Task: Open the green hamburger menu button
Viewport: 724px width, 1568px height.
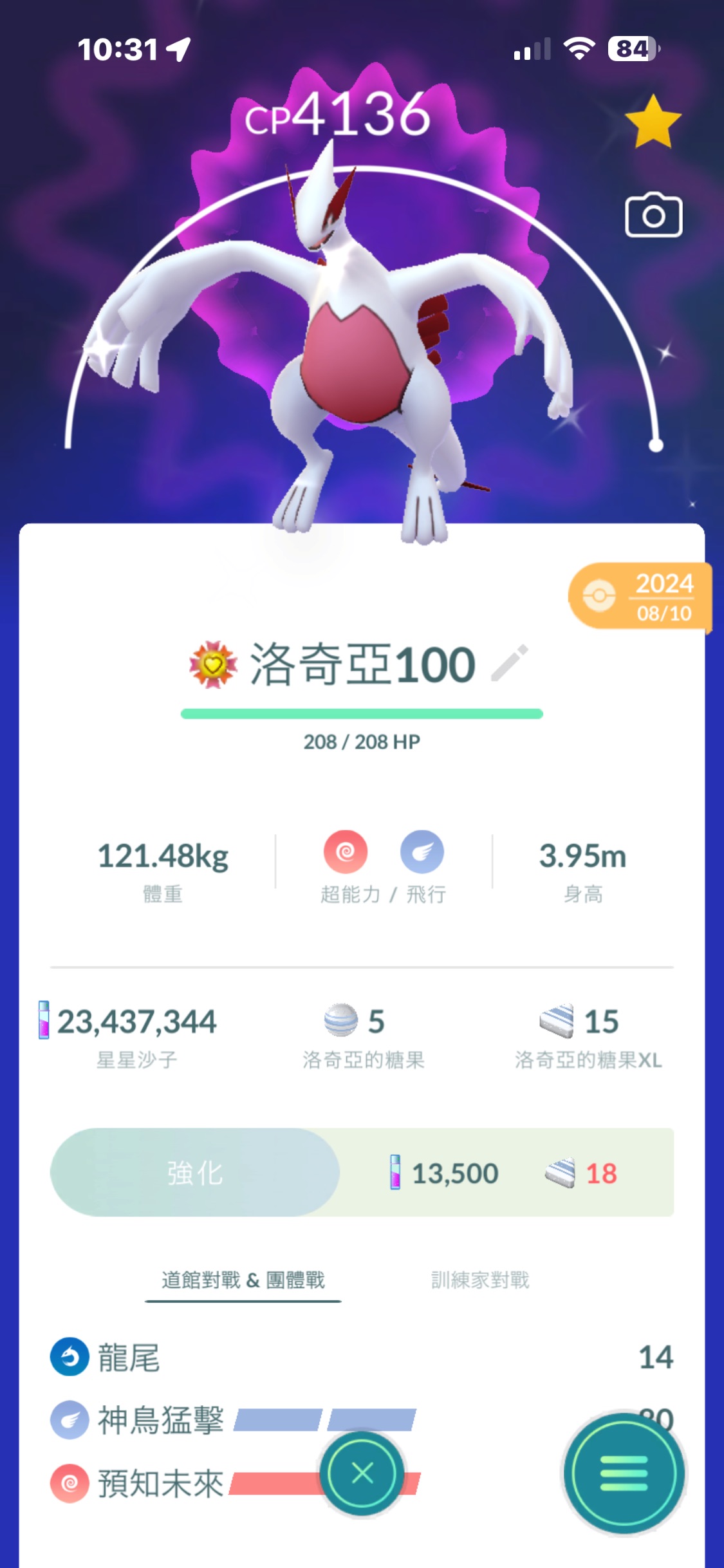Action: (x=623, y=1473)
